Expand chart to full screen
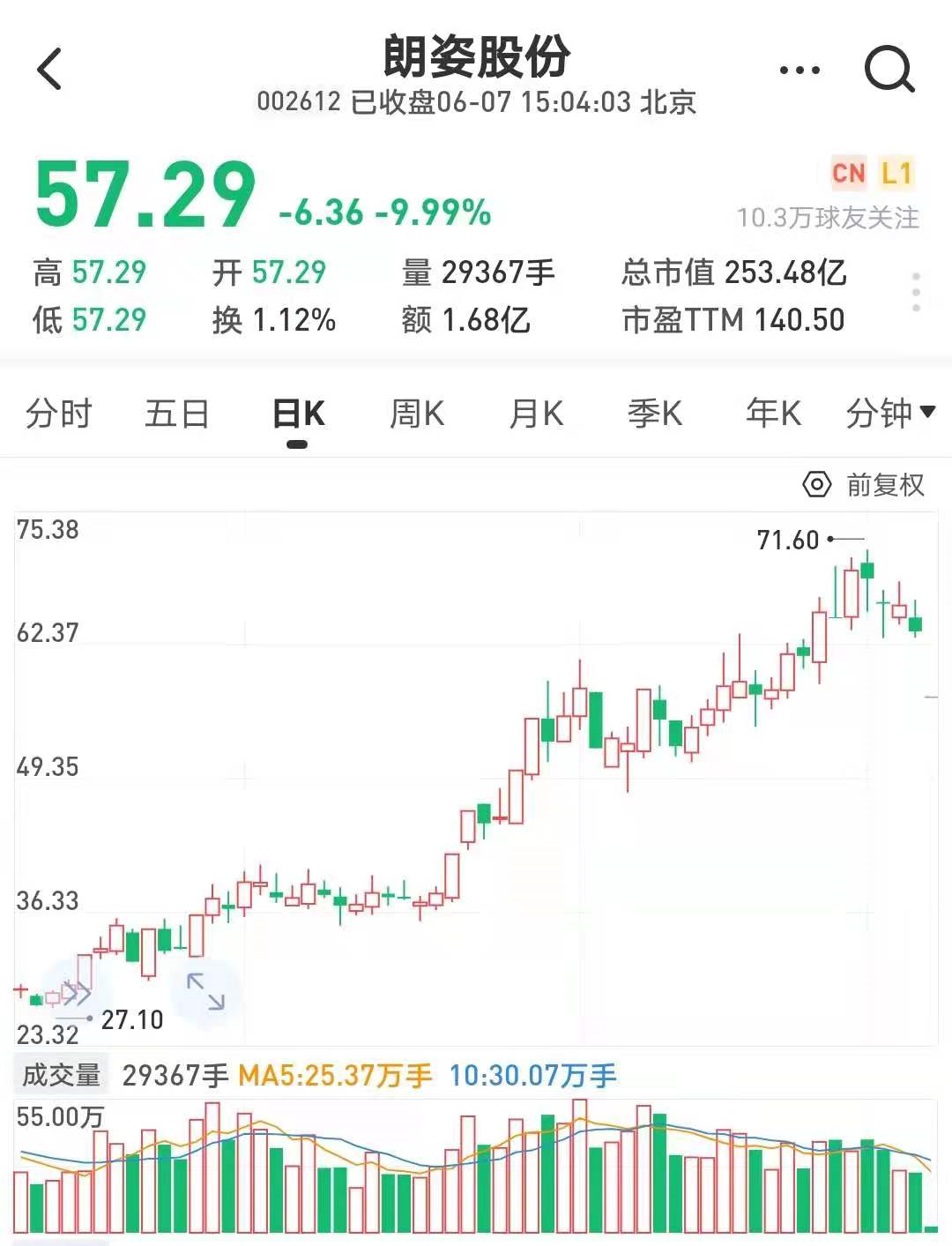Screen dimensions: 952x1246 (205, 991)
